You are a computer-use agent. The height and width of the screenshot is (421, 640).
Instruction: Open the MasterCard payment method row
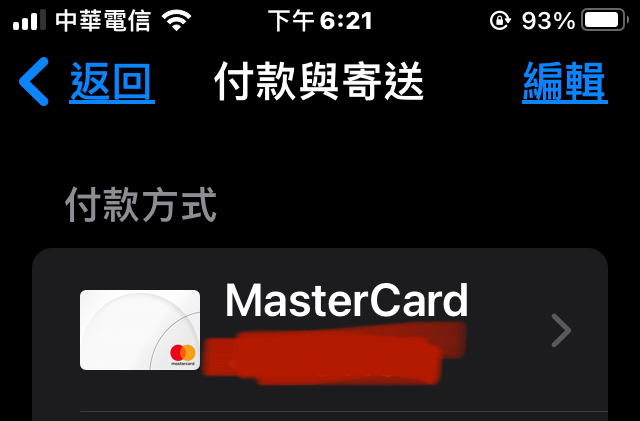320,330
